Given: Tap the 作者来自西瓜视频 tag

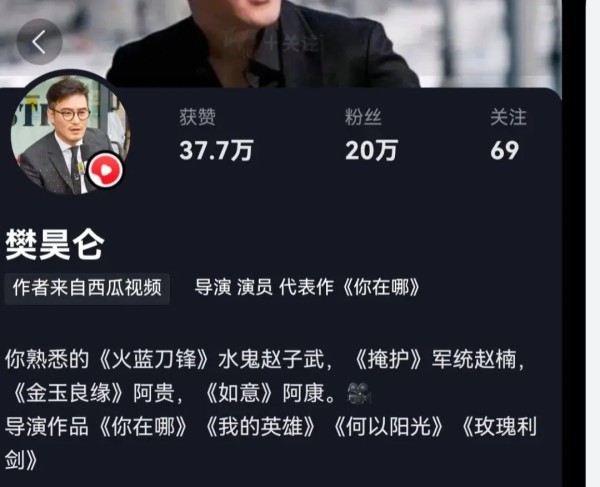Looking at the screenshot, I should [87, 287].
